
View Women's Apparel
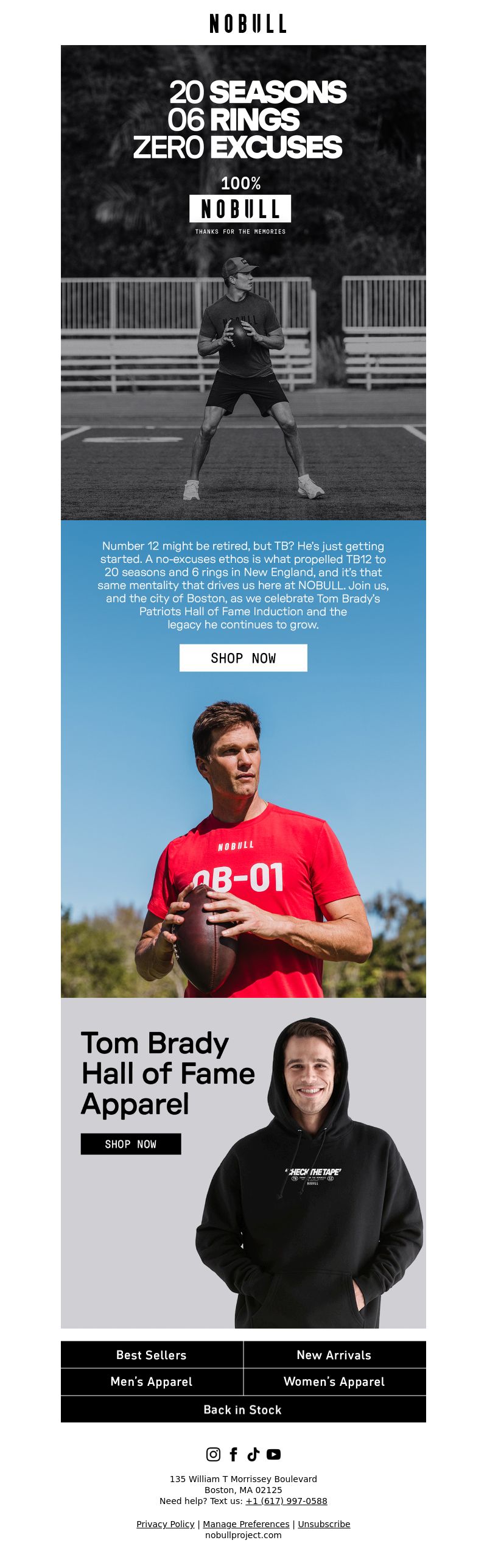click(x=334, y=1381)
